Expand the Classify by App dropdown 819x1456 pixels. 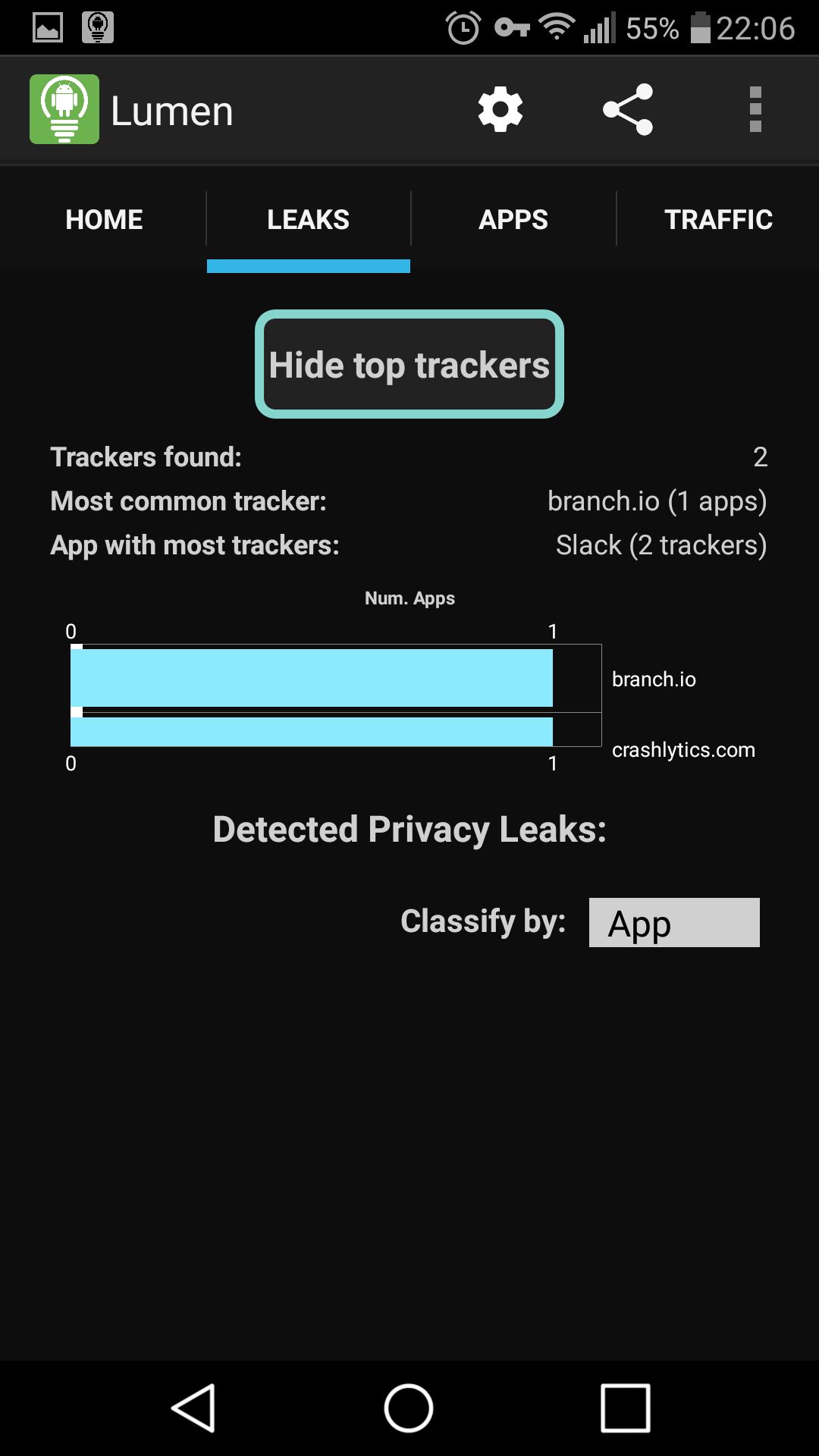[674, 922]
